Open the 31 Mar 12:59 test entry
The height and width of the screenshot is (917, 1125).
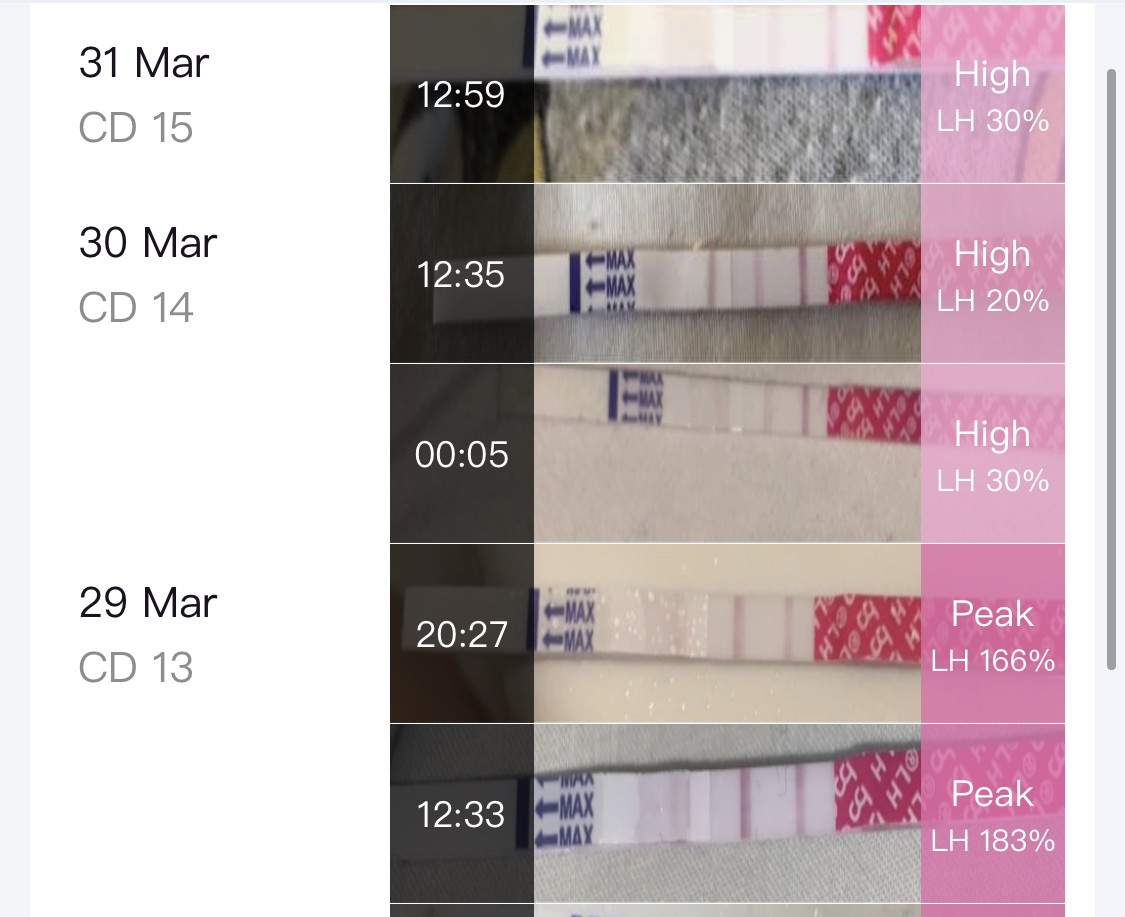(727, 95)
